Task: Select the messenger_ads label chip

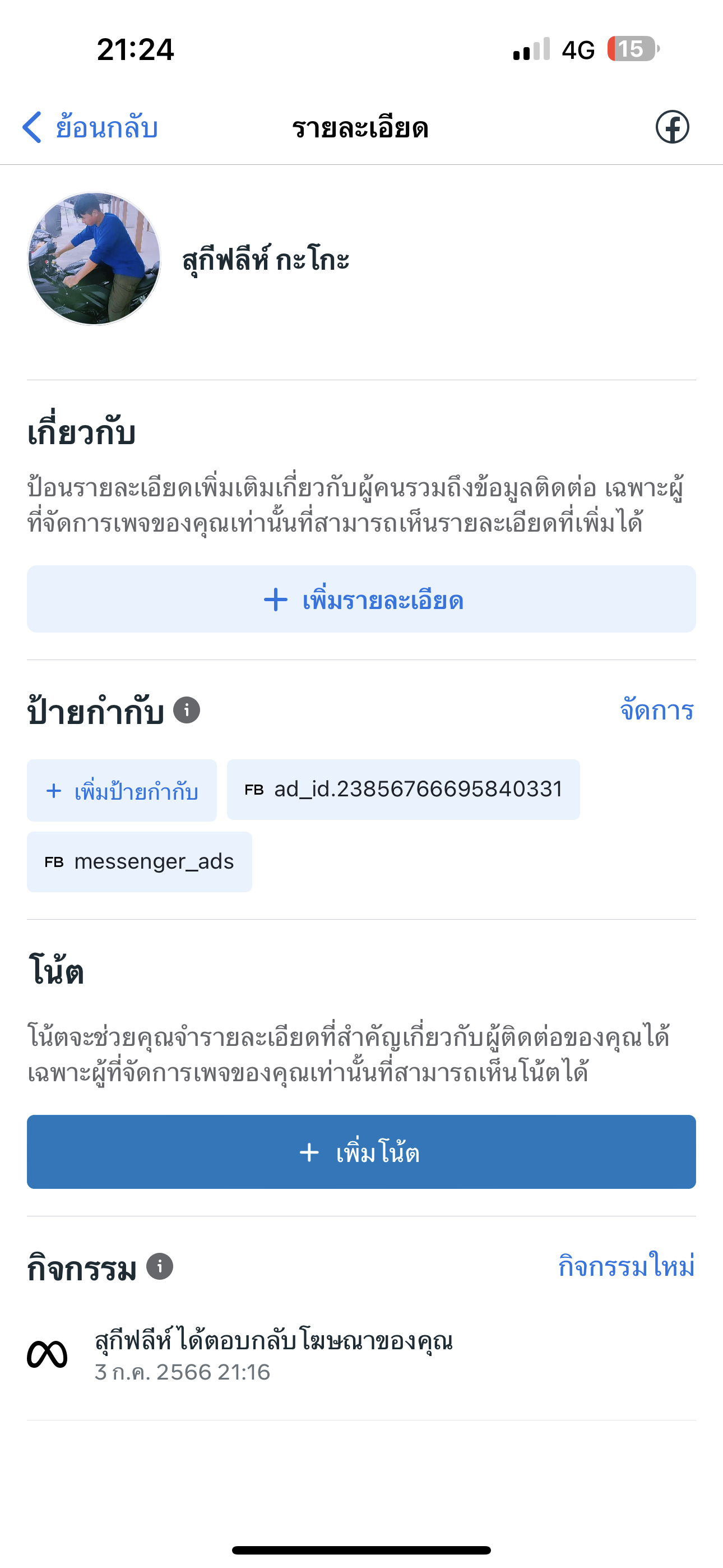Action: [140, 862]
